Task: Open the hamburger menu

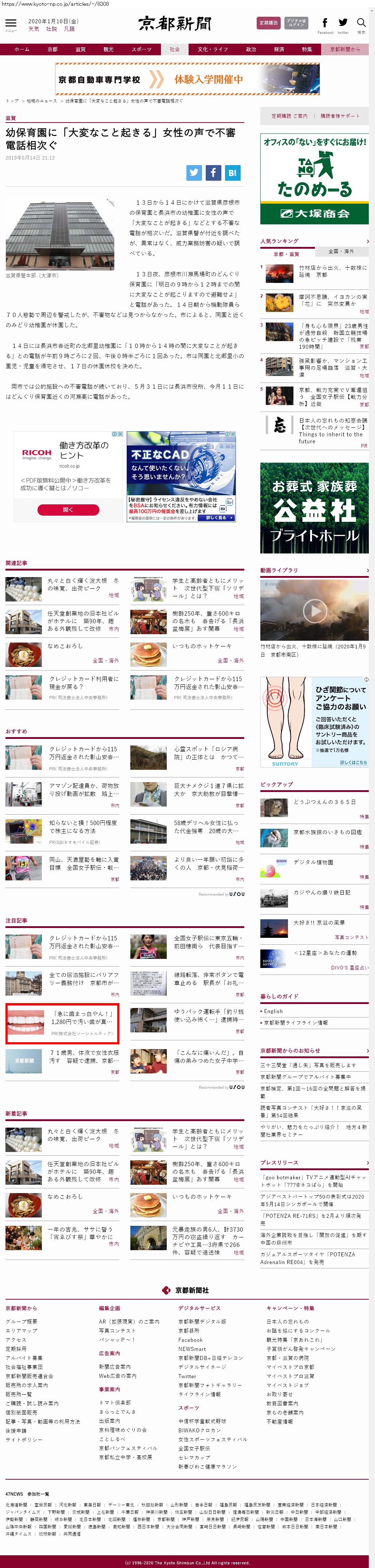Action: pos(10,24)
